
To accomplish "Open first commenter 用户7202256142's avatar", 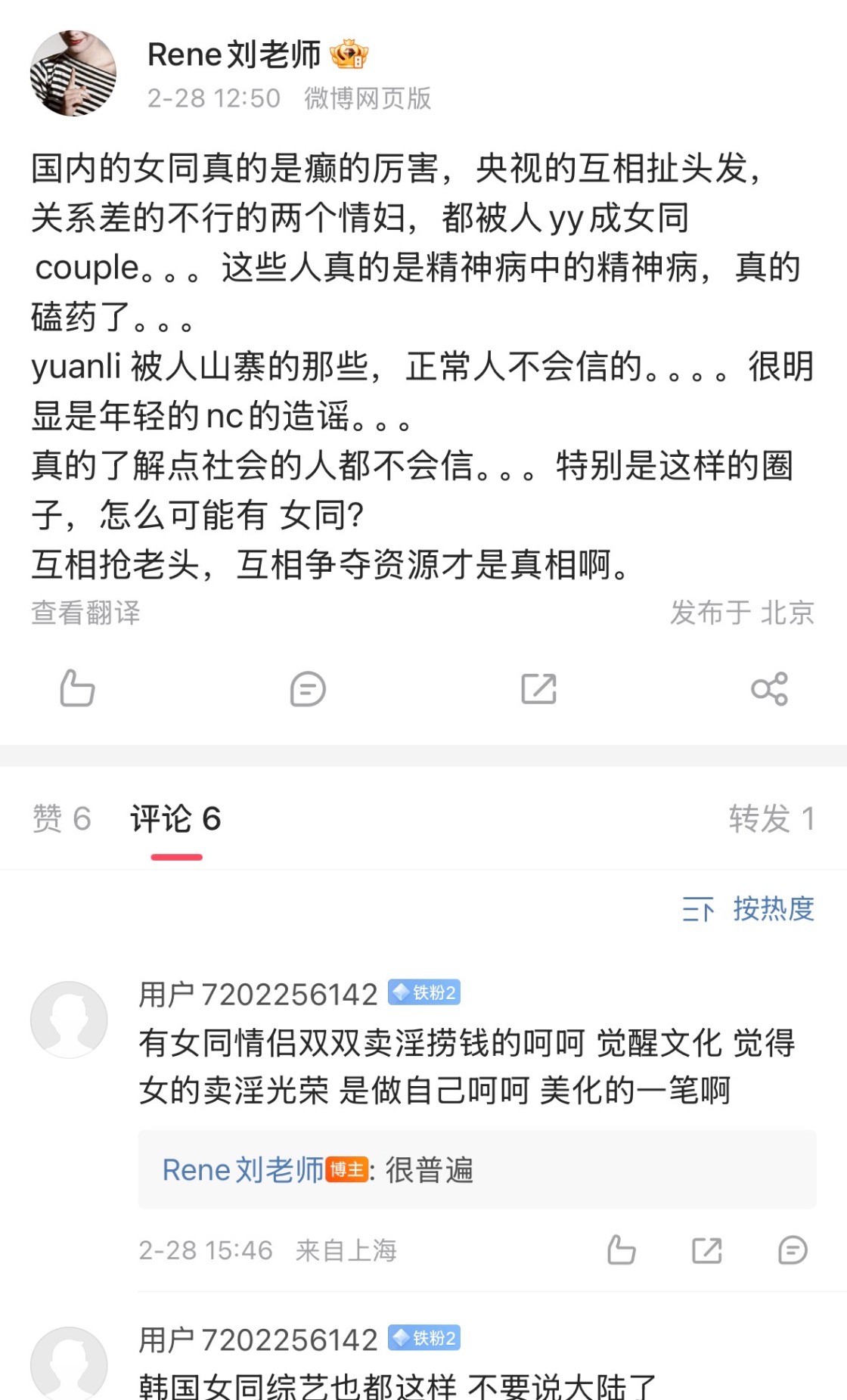I will point(69,1019).
